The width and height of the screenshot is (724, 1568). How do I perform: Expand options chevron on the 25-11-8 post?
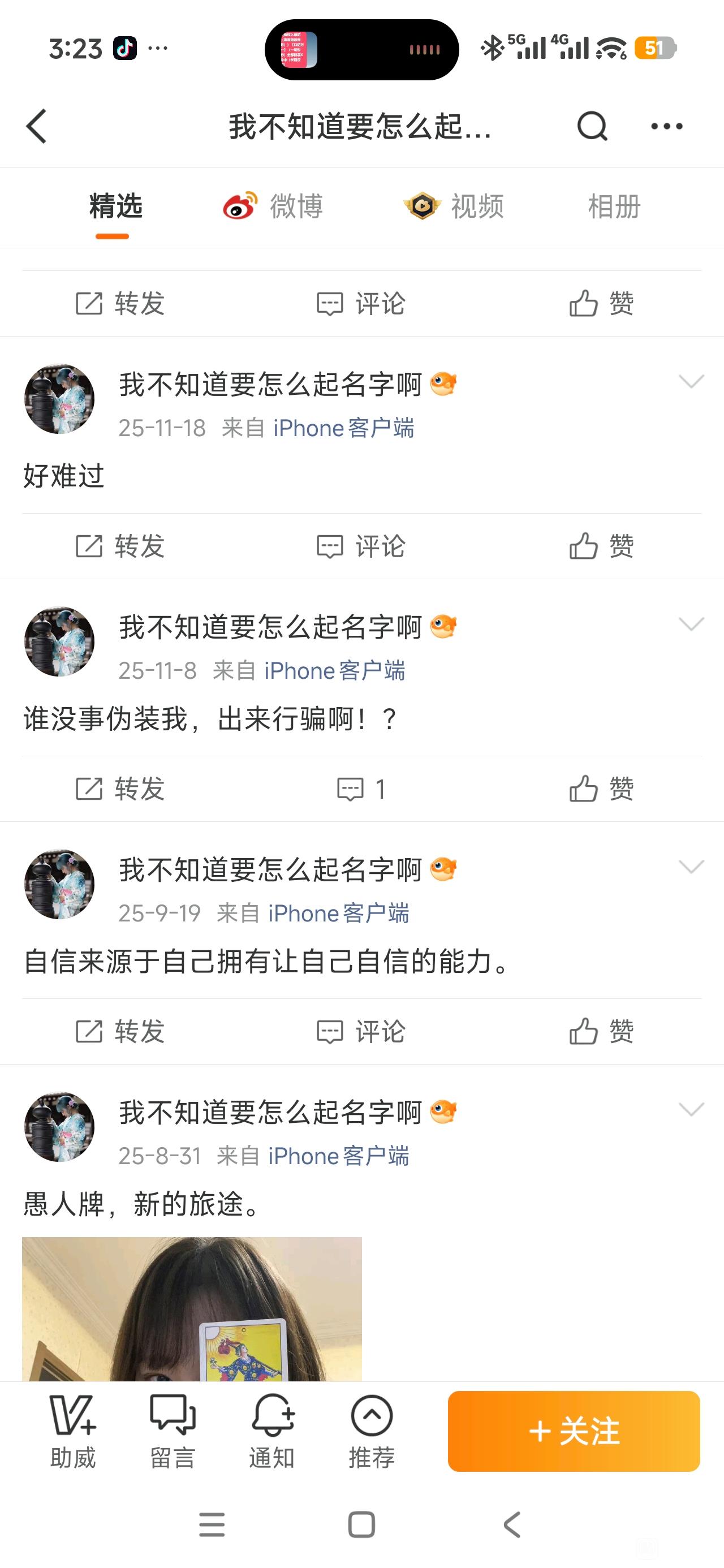pos(691,624)
